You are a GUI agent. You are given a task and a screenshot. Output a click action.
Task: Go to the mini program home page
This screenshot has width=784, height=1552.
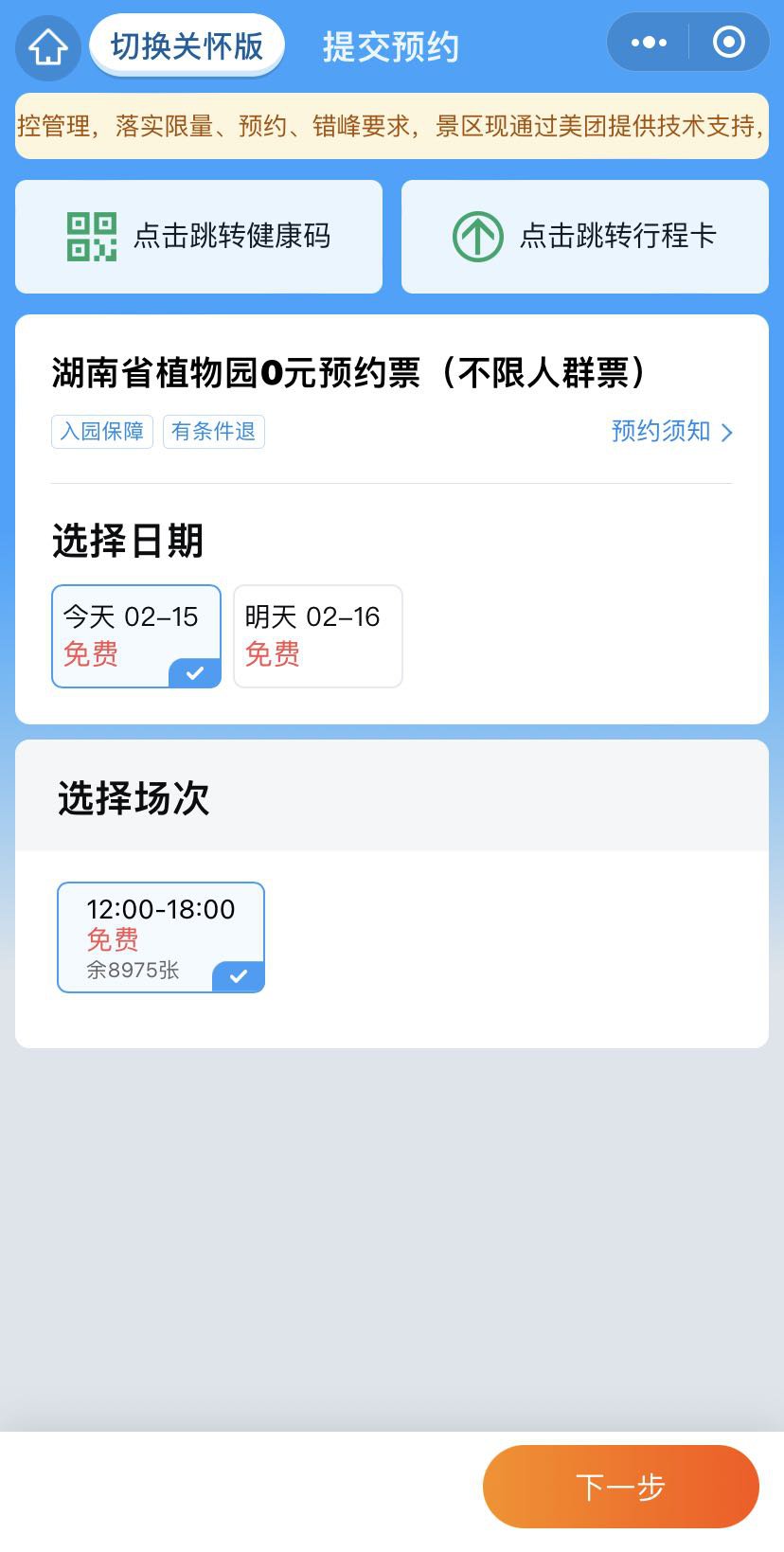coord(48,46)
